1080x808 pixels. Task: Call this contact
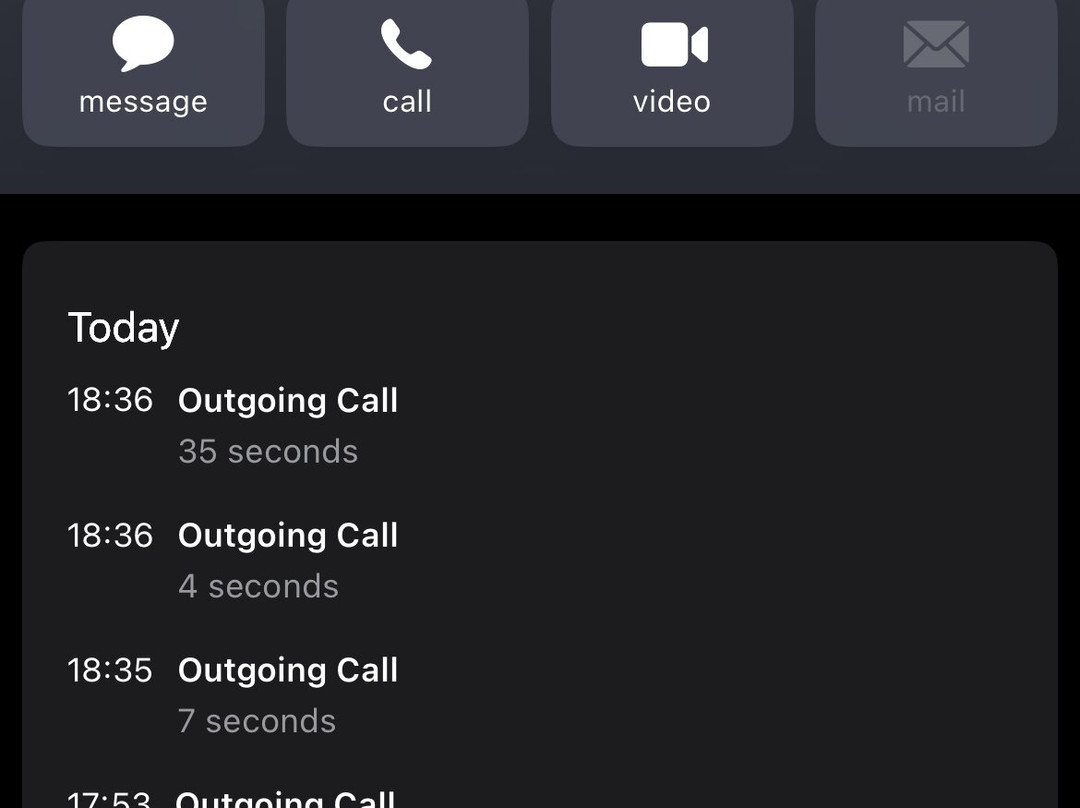tap(407, 68)
